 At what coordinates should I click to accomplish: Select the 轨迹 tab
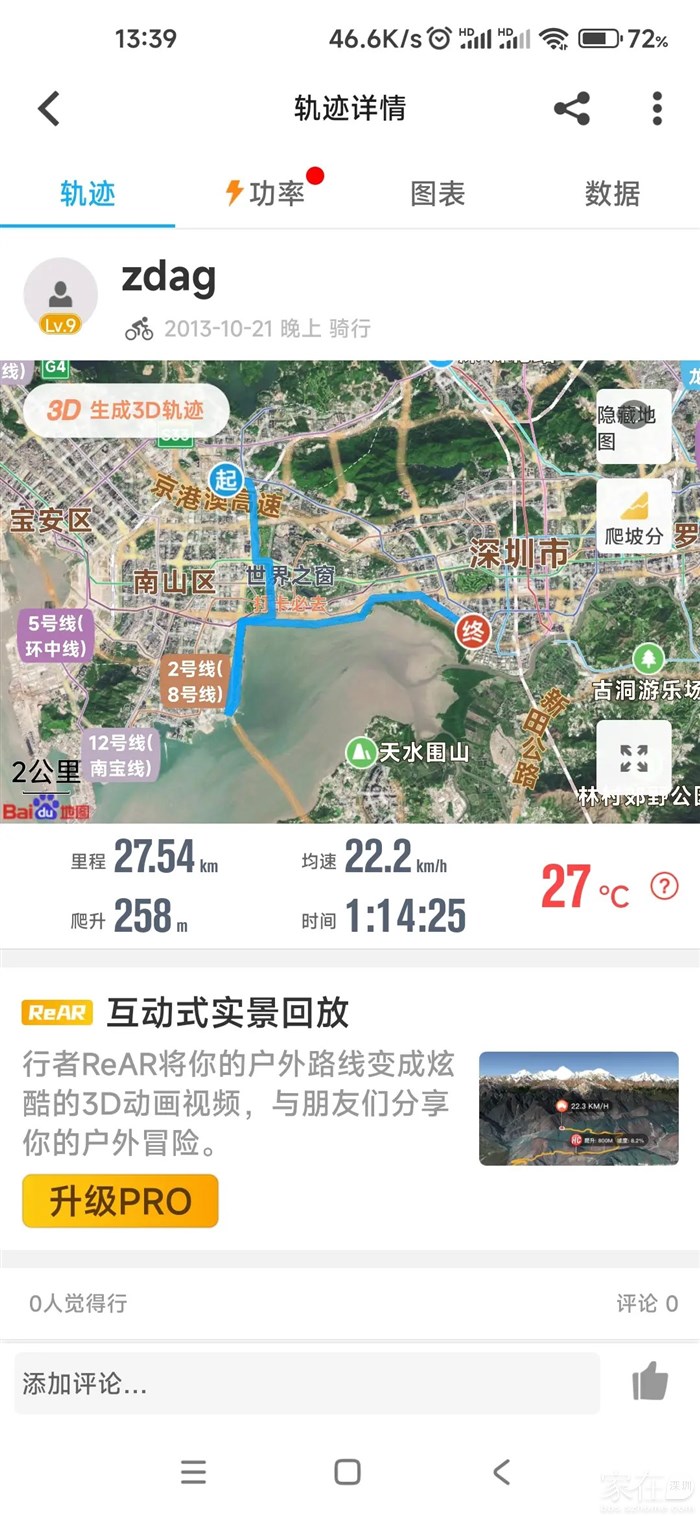point(88,193)
